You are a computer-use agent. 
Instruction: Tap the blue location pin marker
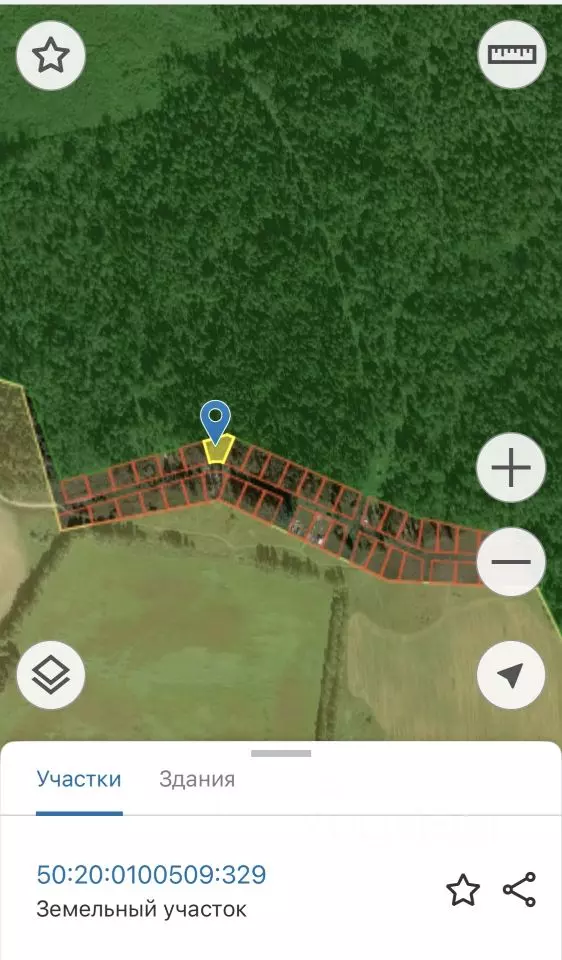215,422
